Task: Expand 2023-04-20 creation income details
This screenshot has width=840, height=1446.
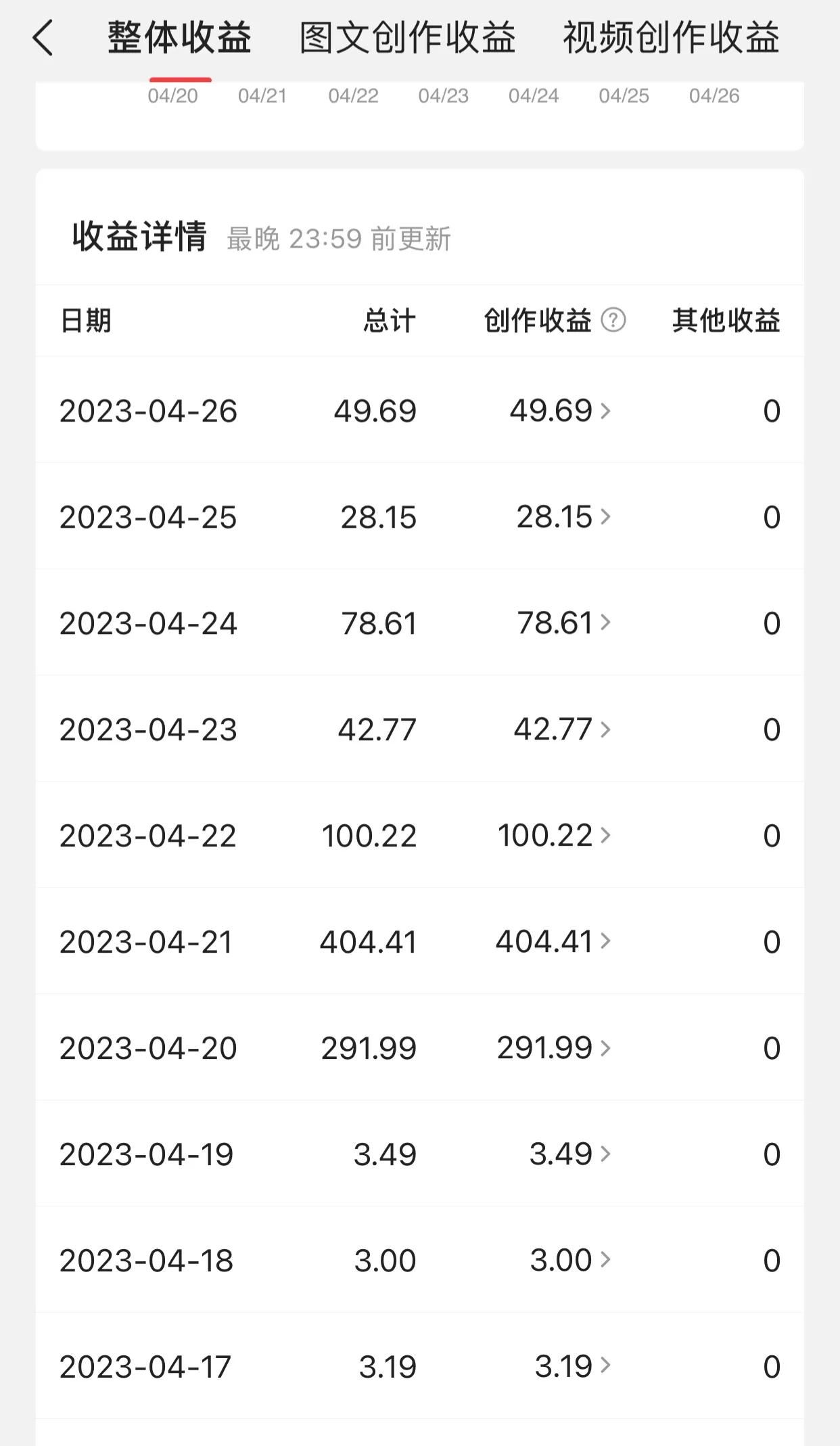Action: [x=604, y=1047]
